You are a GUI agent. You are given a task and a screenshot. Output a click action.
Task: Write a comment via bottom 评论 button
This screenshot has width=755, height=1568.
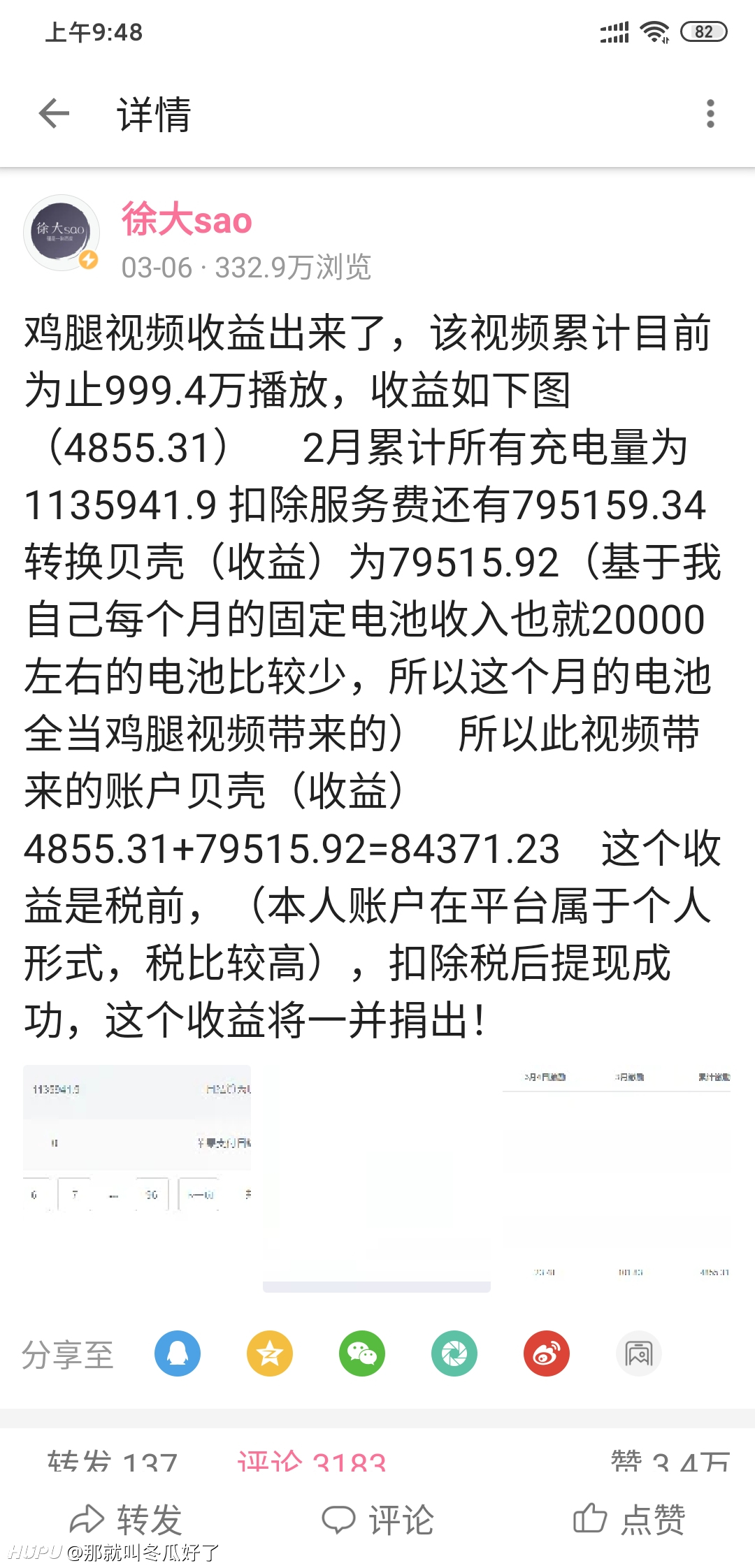coord(378,1520)
